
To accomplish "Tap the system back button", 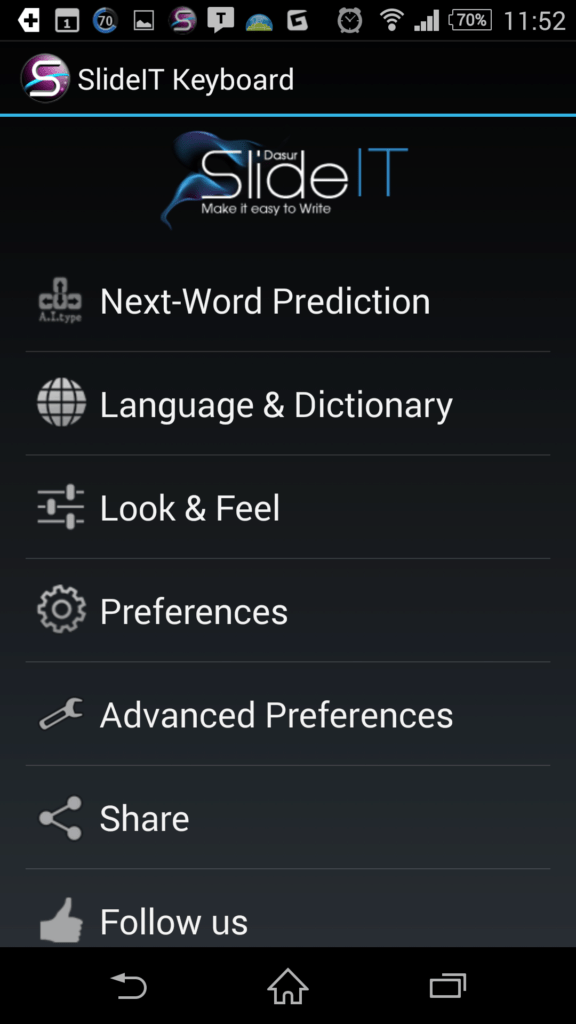I will 128,985.
